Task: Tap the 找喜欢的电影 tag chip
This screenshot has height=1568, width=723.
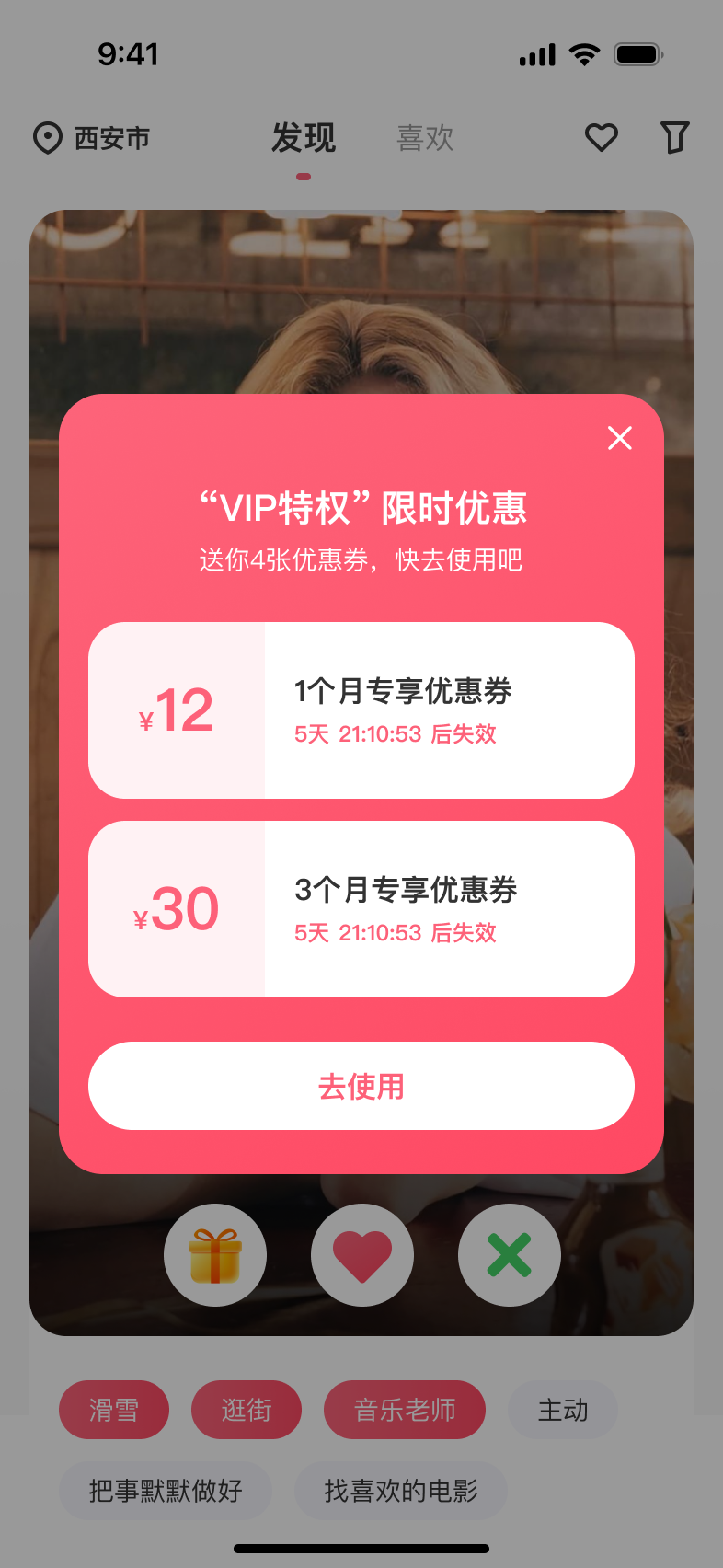Action: click(401, 1491)
